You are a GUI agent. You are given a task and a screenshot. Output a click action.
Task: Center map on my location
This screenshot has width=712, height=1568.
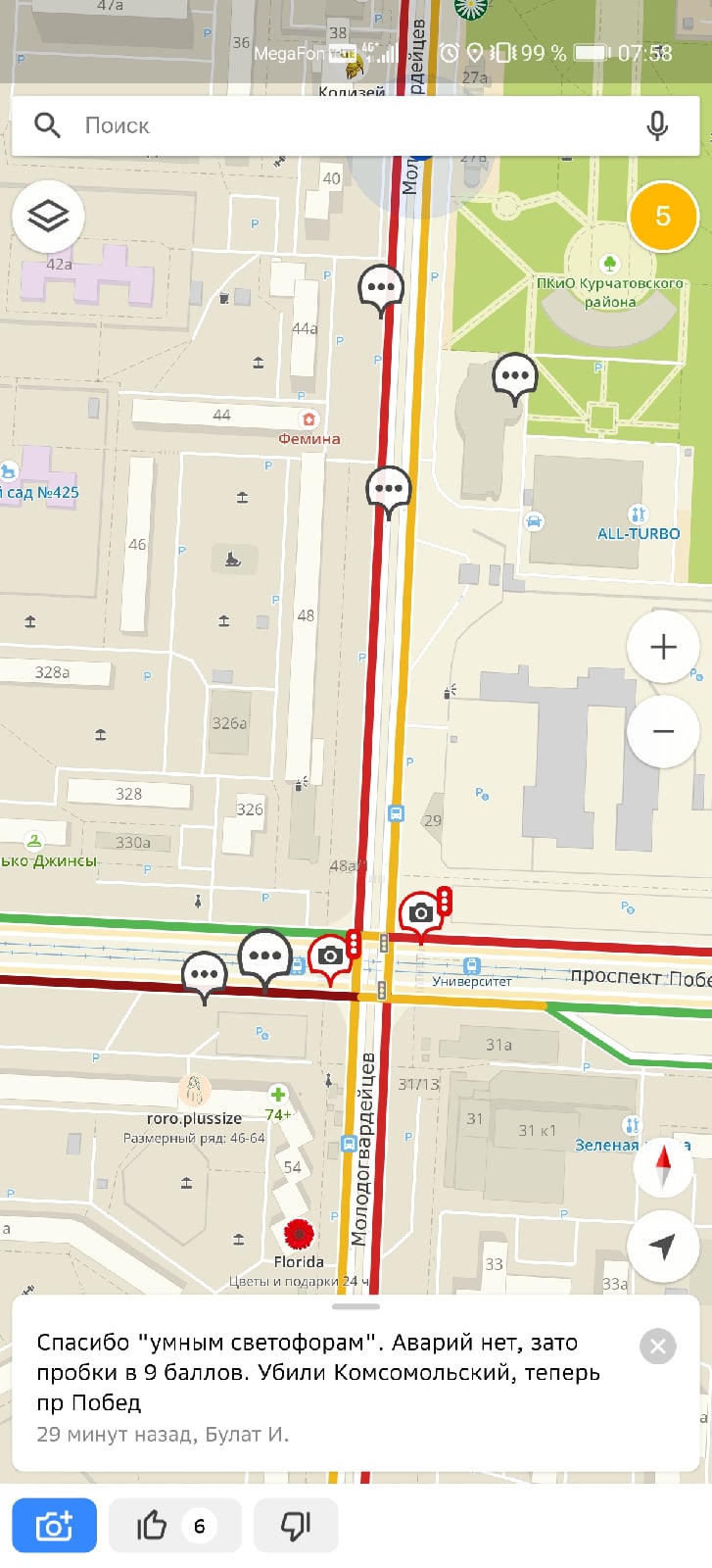(663, 1247)
